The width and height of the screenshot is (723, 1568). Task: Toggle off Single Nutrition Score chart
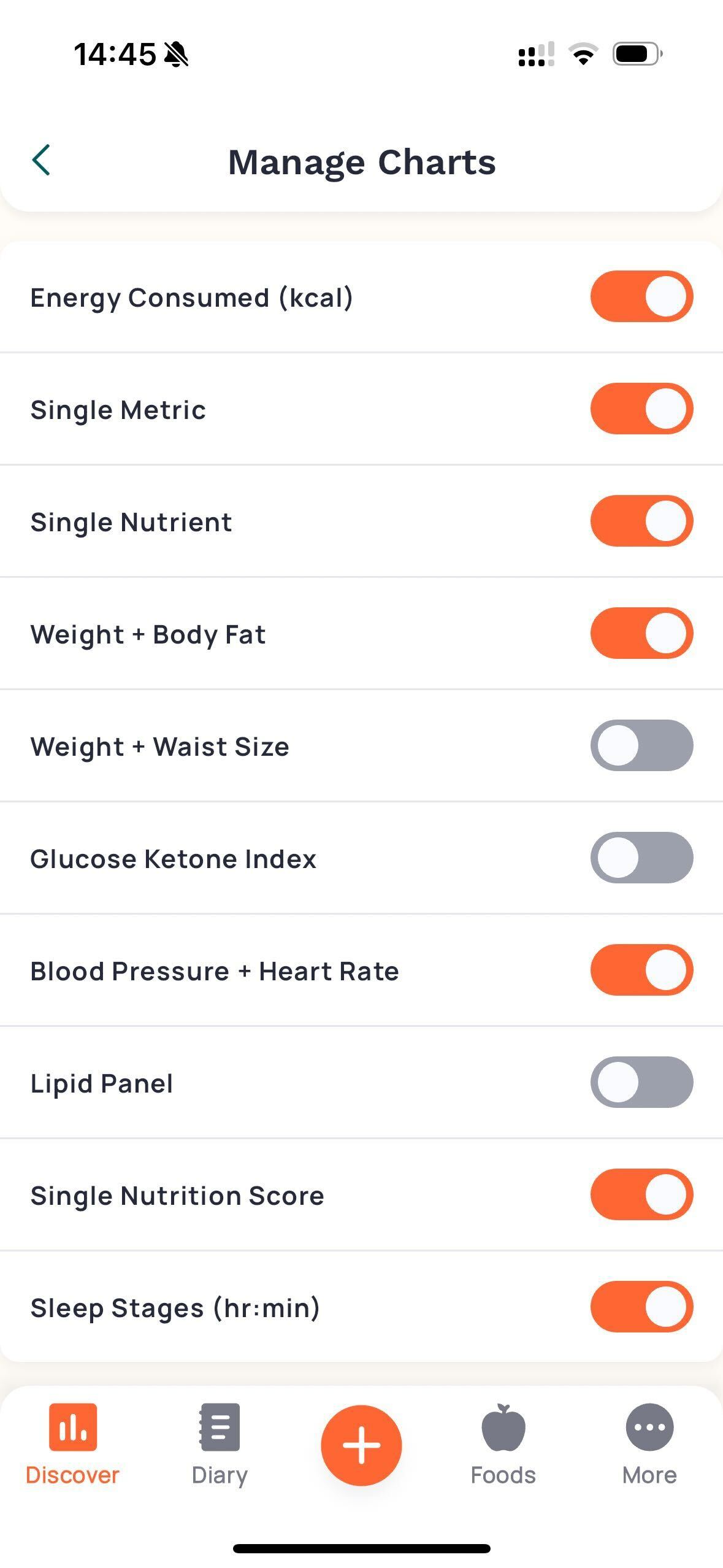tap(641, 1194)
